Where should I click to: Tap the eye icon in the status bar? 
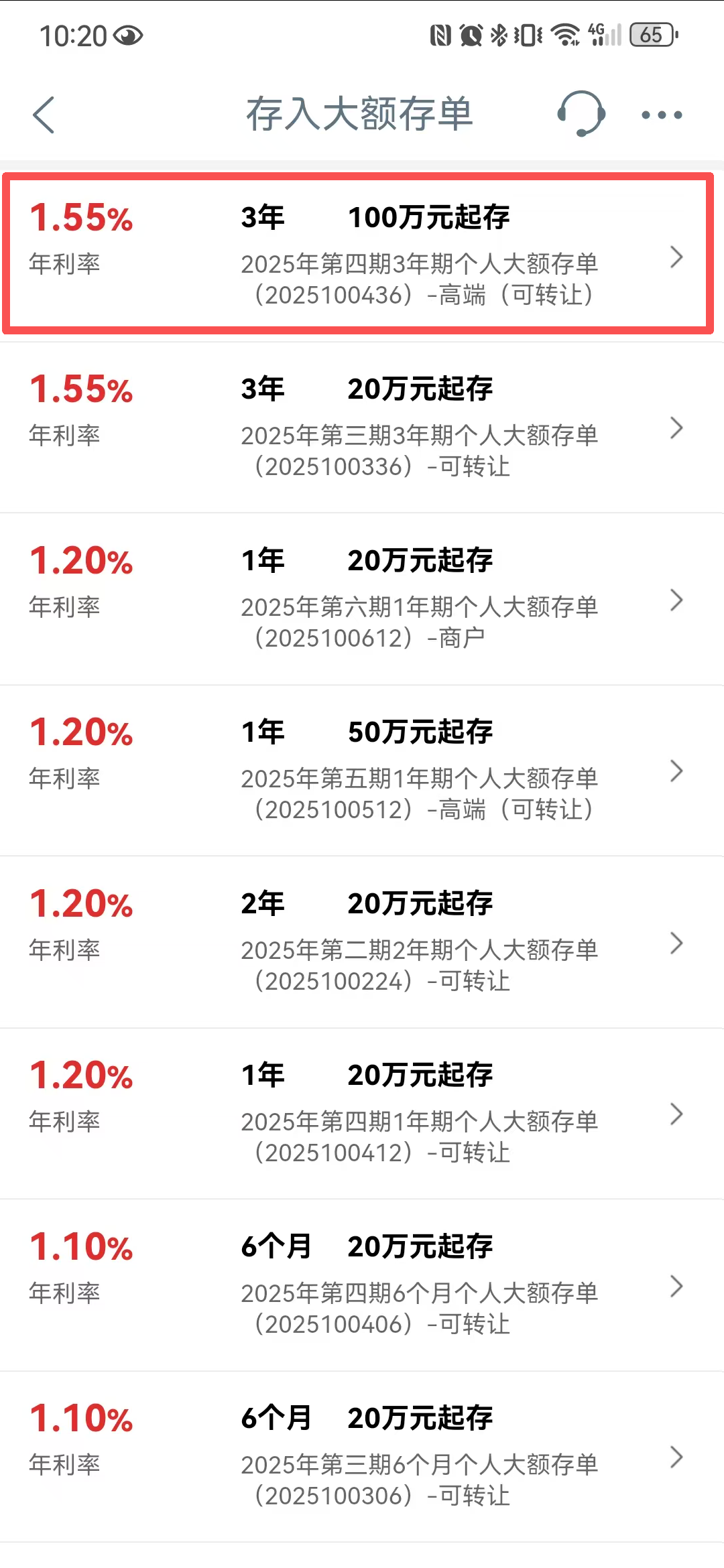click(127, 35)
